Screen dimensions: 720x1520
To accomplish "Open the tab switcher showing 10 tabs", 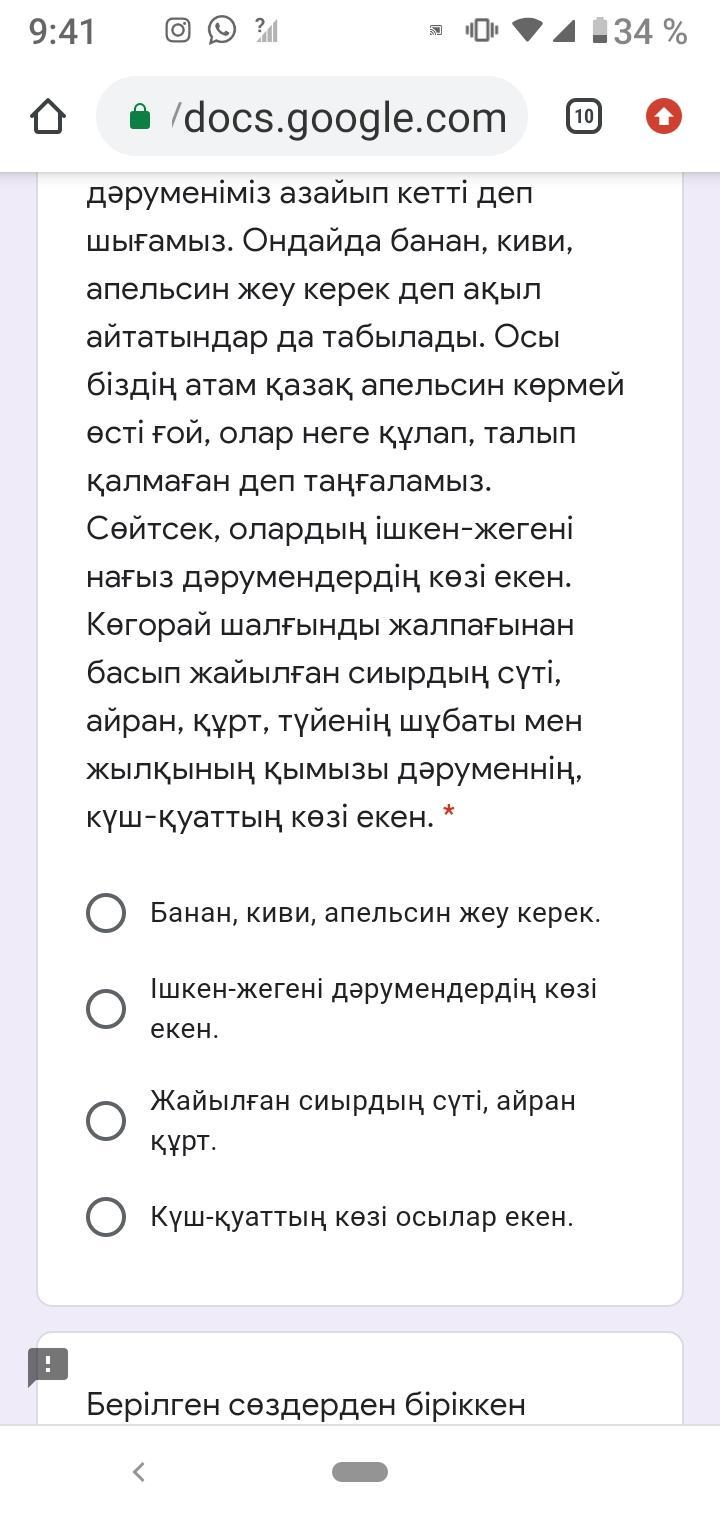I will [x=584, y=117].
